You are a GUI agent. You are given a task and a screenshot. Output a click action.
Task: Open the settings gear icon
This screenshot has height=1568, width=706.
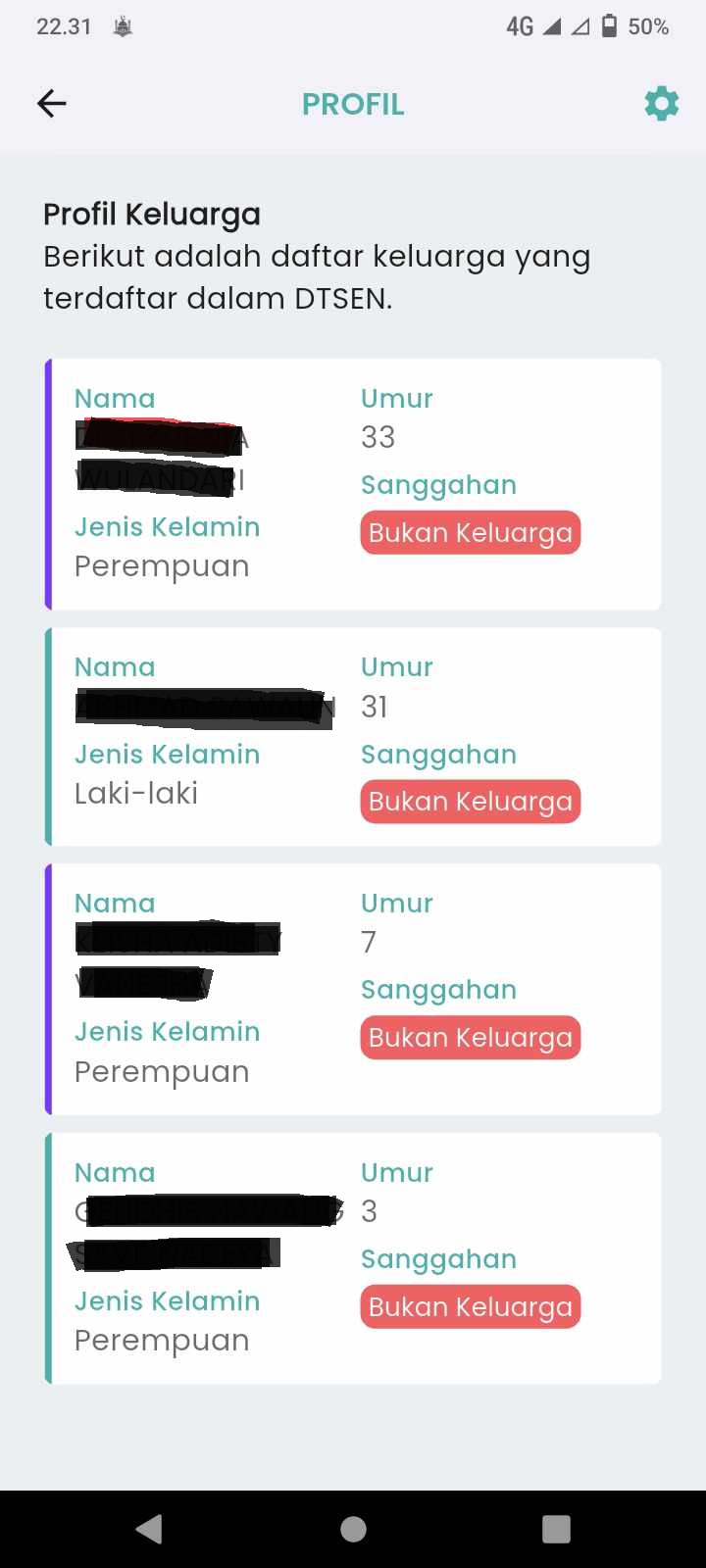pyautogui.click(x=661, y=103)
